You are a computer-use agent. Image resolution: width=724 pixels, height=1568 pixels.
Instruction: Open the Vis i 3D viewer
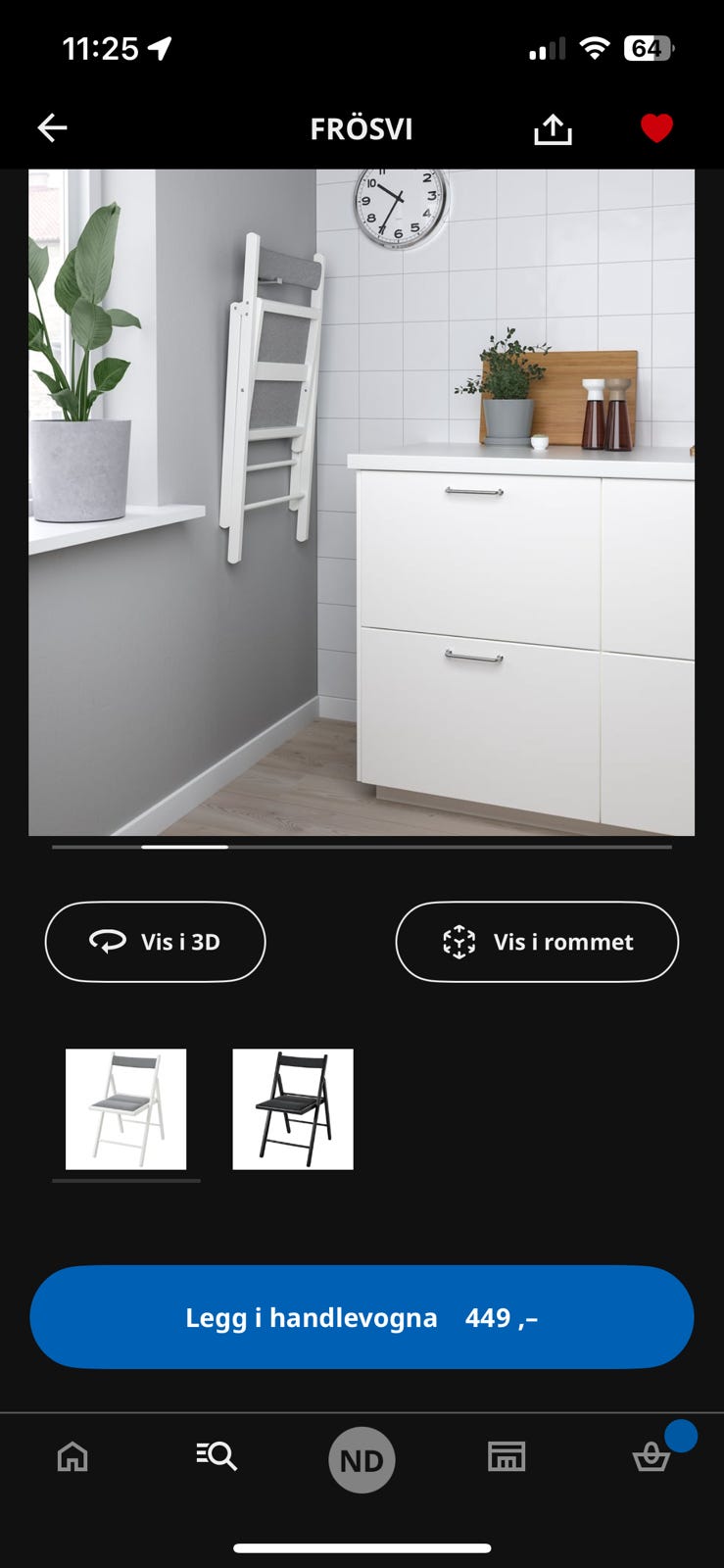[155, 942]
